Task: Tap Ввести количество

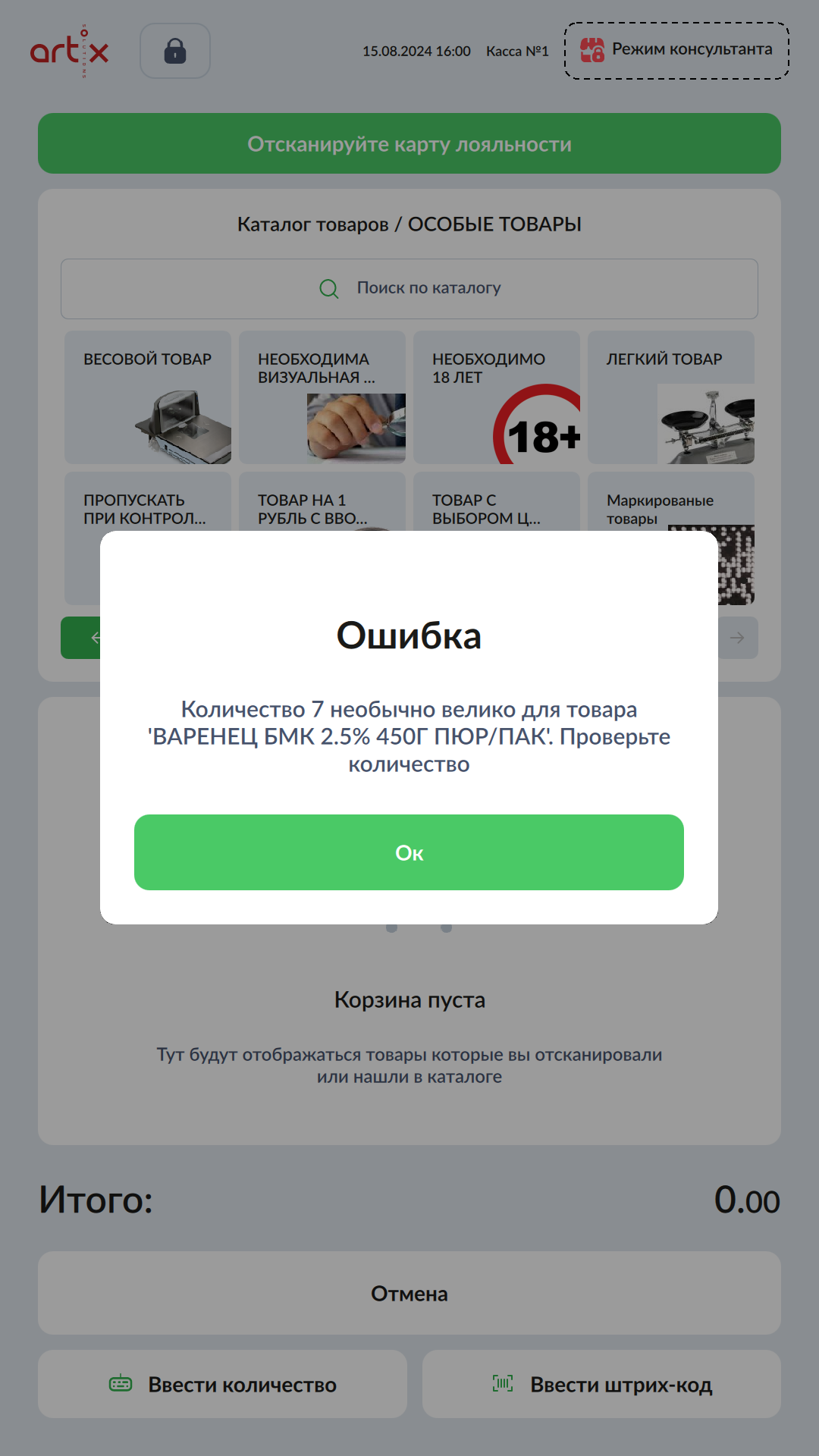Action: point(223,1384)
